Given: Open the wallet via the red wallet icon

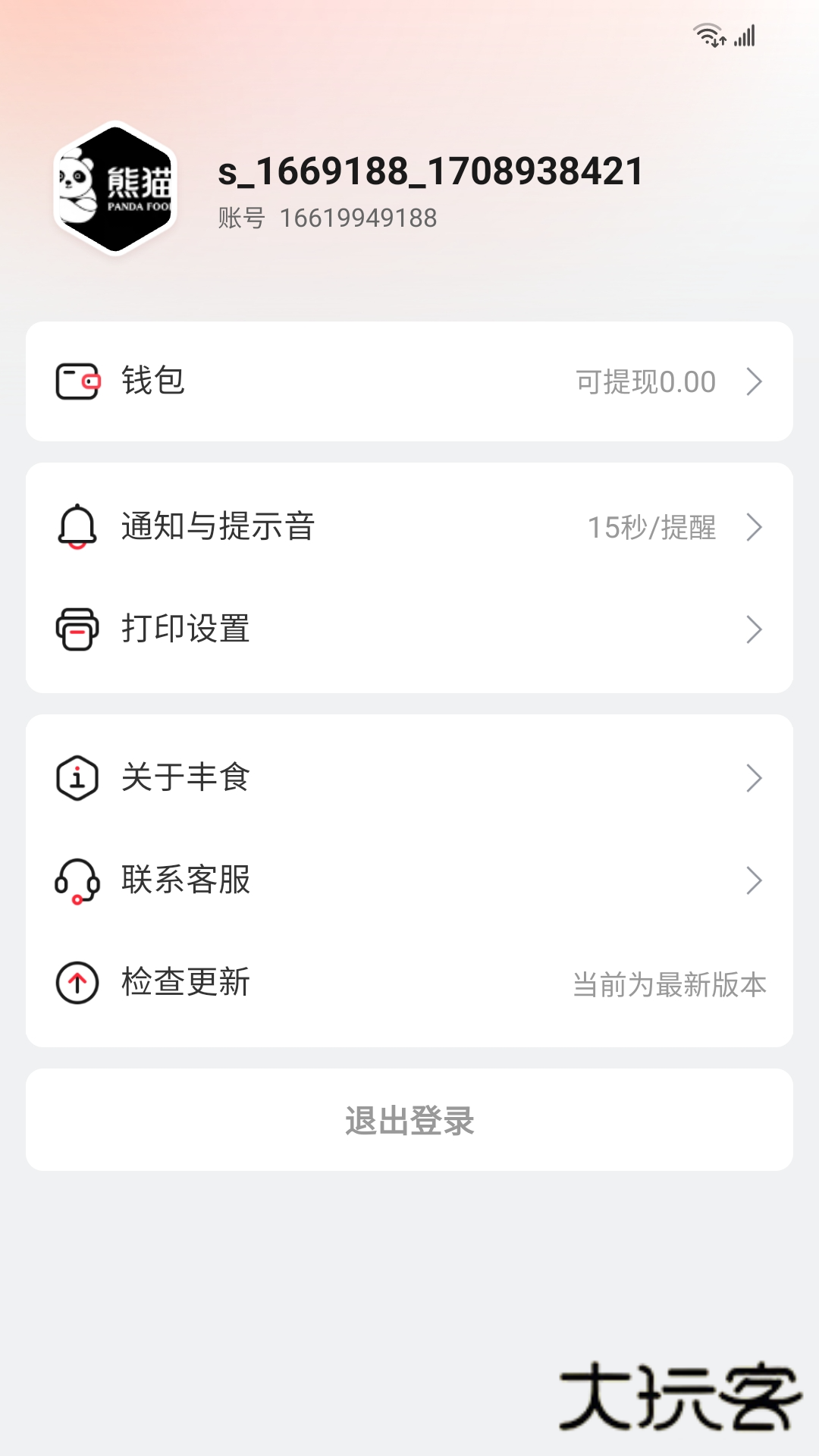Looking at the screenshot, I should pos(76,381).
